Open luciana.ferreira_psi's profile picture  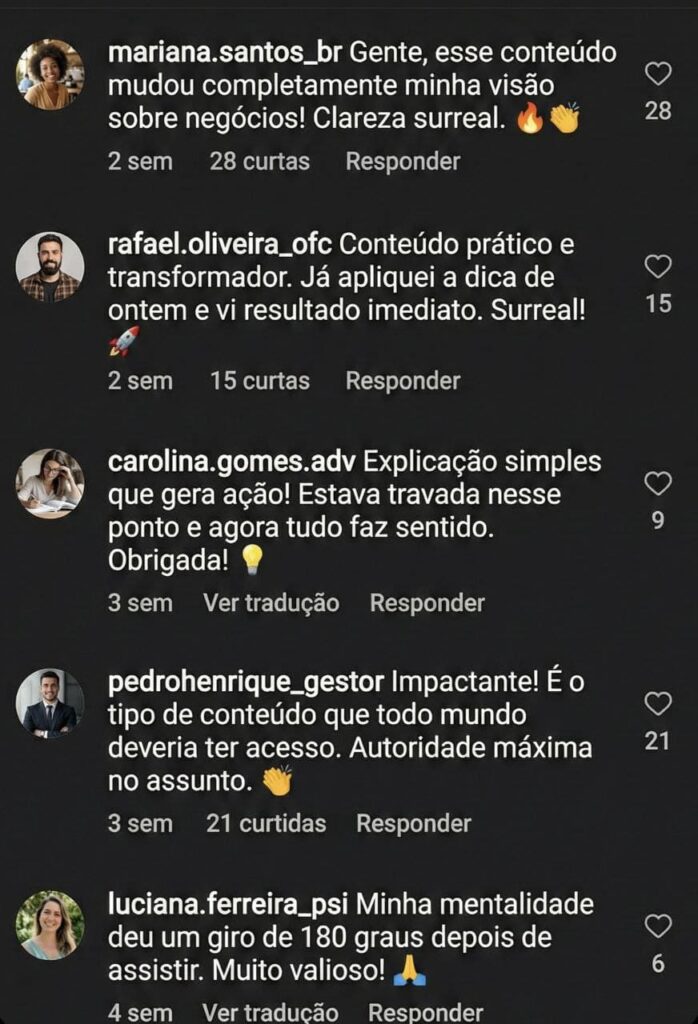[x=50, y=925]
